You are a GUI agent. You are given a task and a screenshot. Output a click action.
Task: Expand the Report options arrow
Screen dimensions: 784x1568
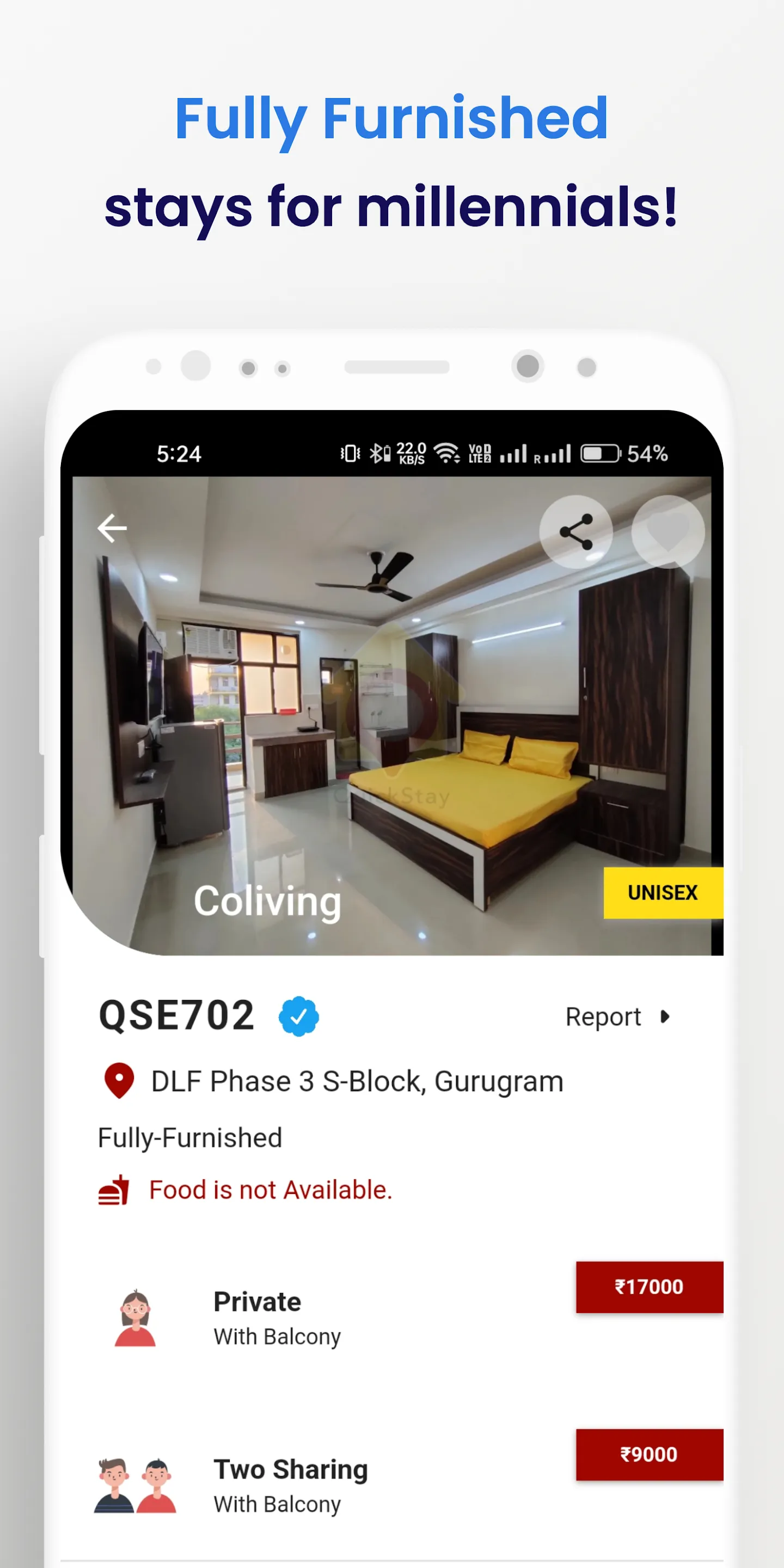(665, 1016)
